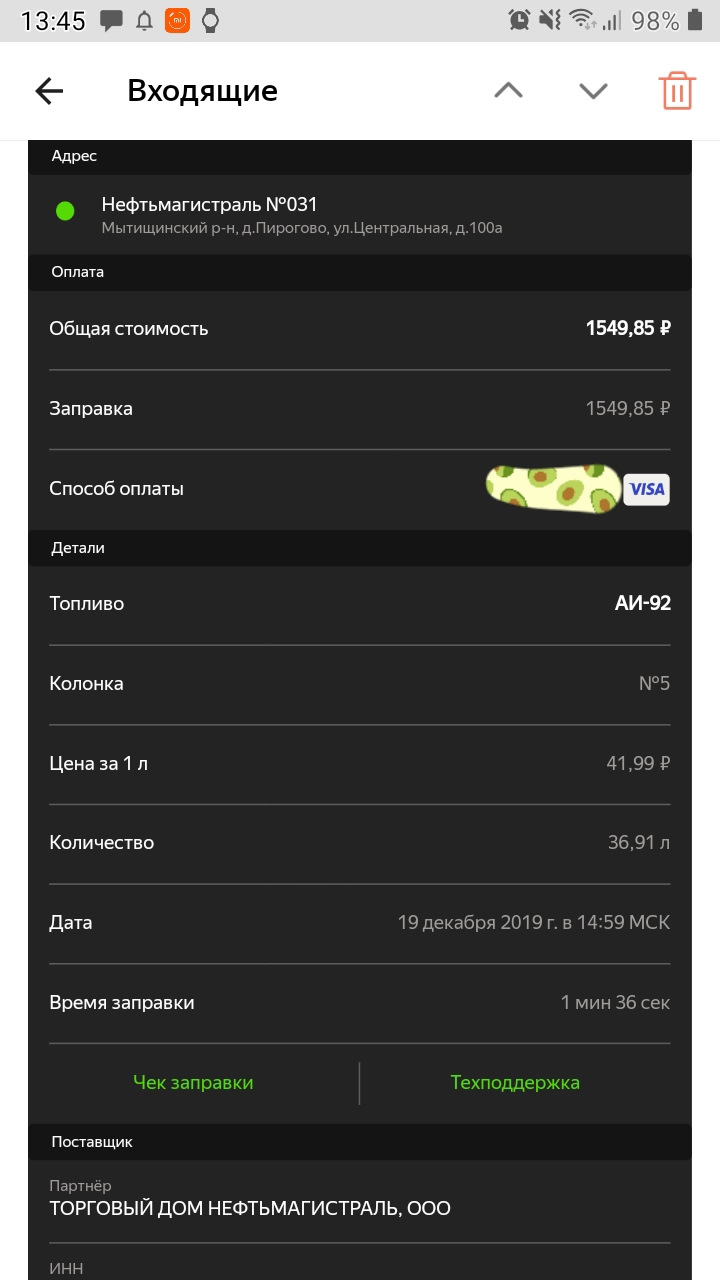Tap the green status dot near station name

[x=65, y=210]
